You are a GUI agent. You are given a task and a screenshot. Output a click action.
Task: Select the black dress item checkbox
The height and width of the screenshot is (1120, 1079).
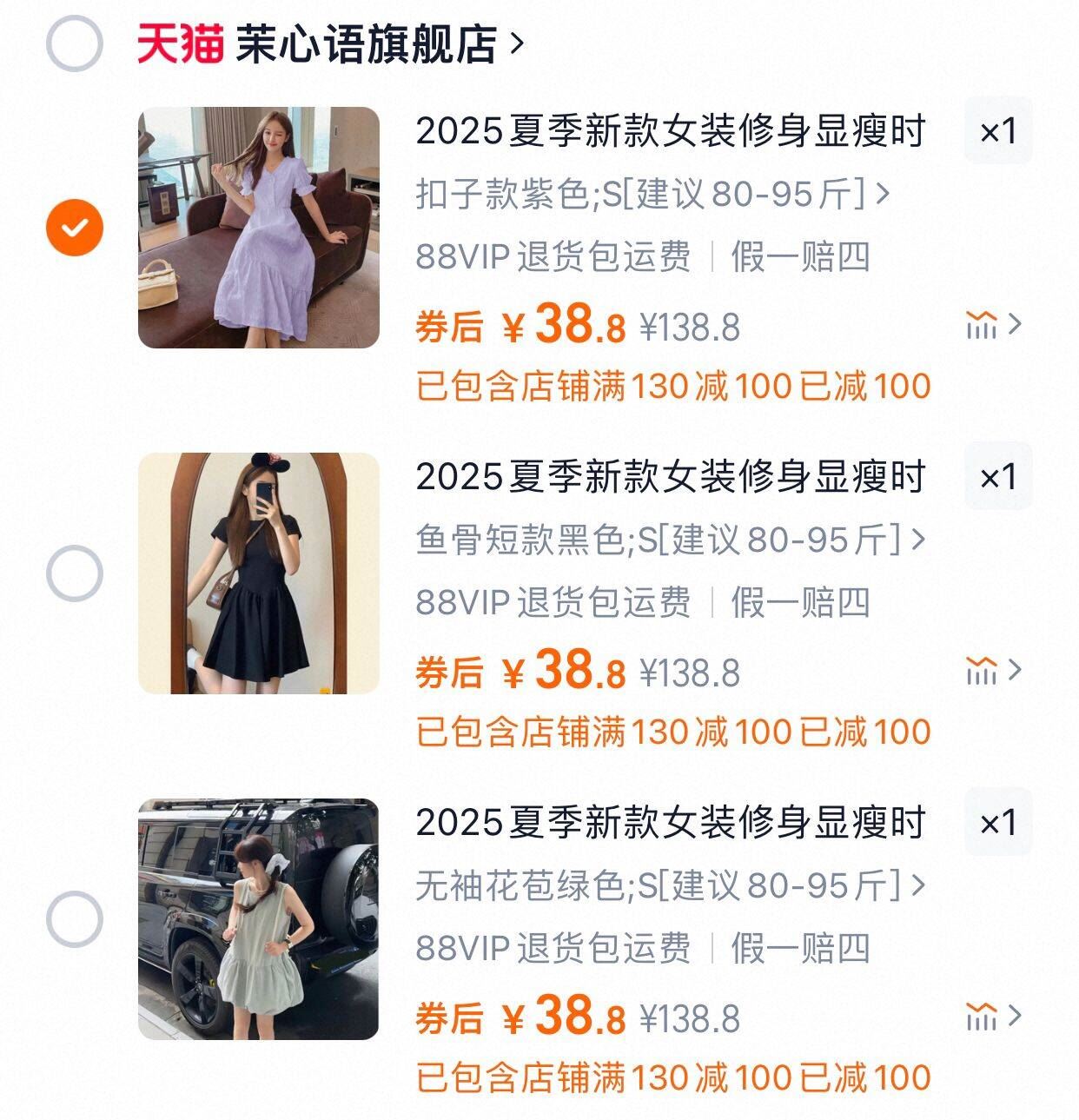(x=74, y=573)
